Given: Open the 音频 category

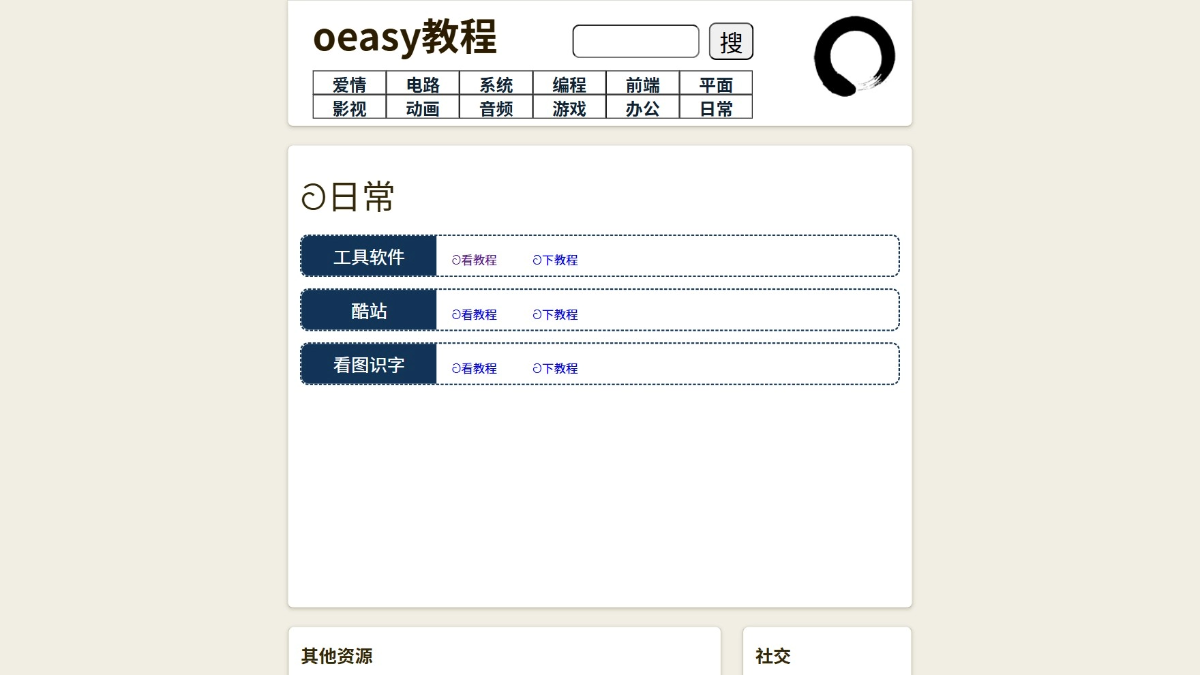Looking at the screenshot, I should click(x=496, y=108).
